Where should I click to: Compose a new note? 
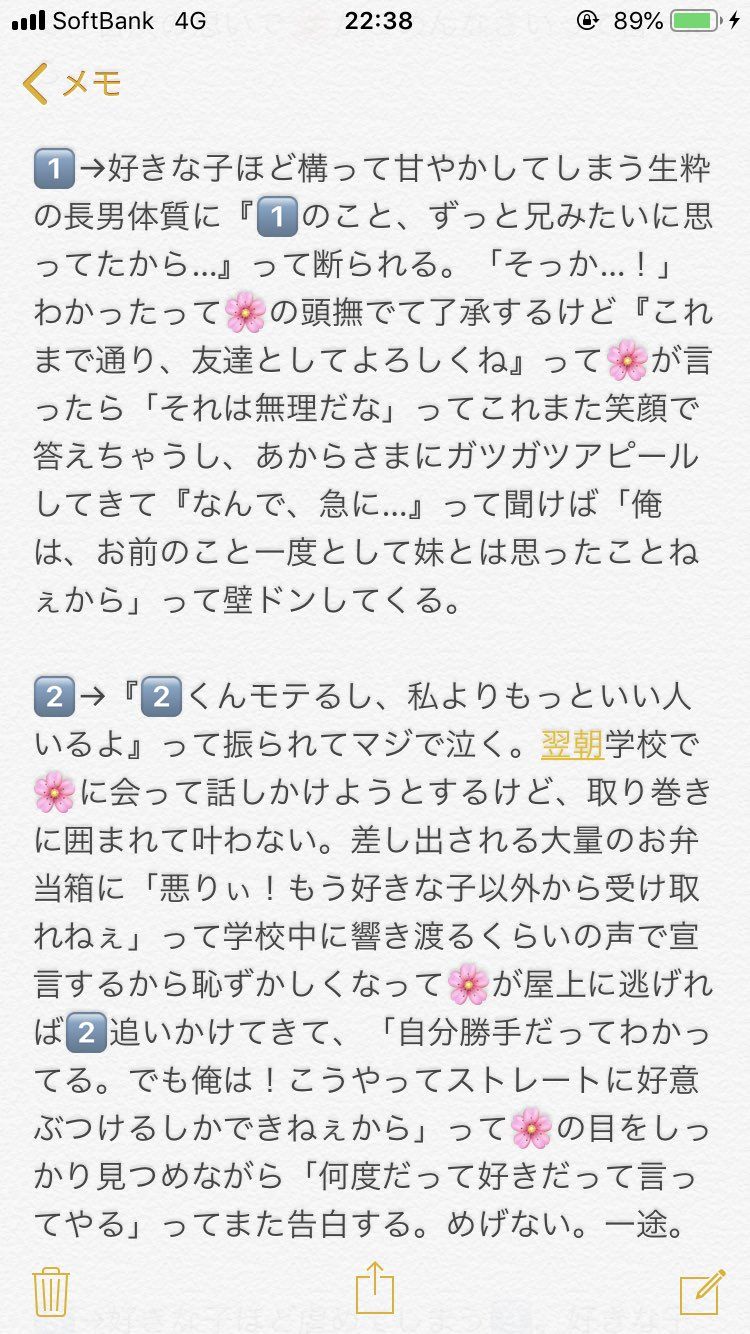point(701,1291)
